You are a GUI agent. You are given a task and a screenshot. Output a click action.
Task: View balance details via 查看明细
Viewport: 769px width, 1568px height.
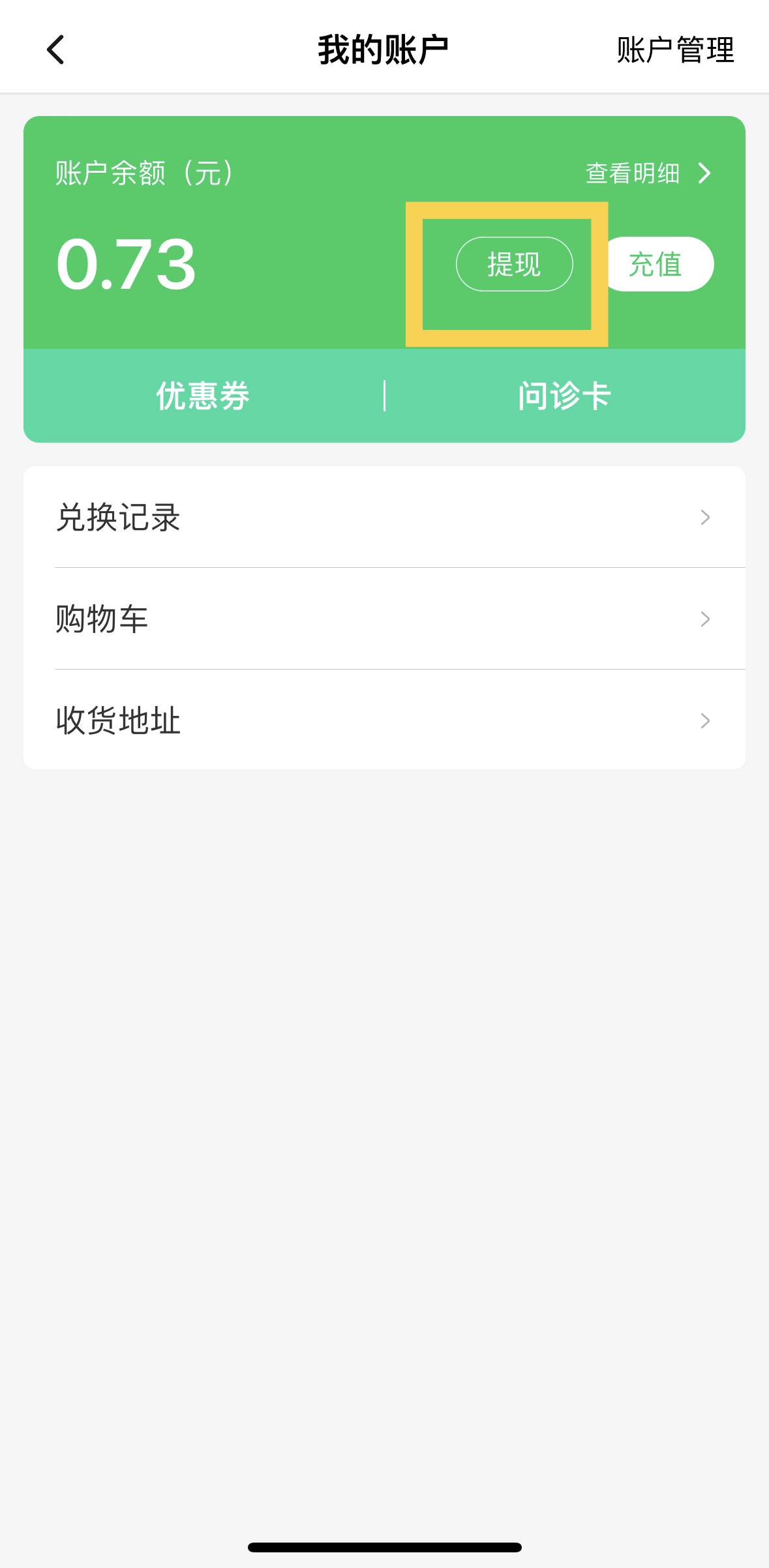(x=647, y=173)
